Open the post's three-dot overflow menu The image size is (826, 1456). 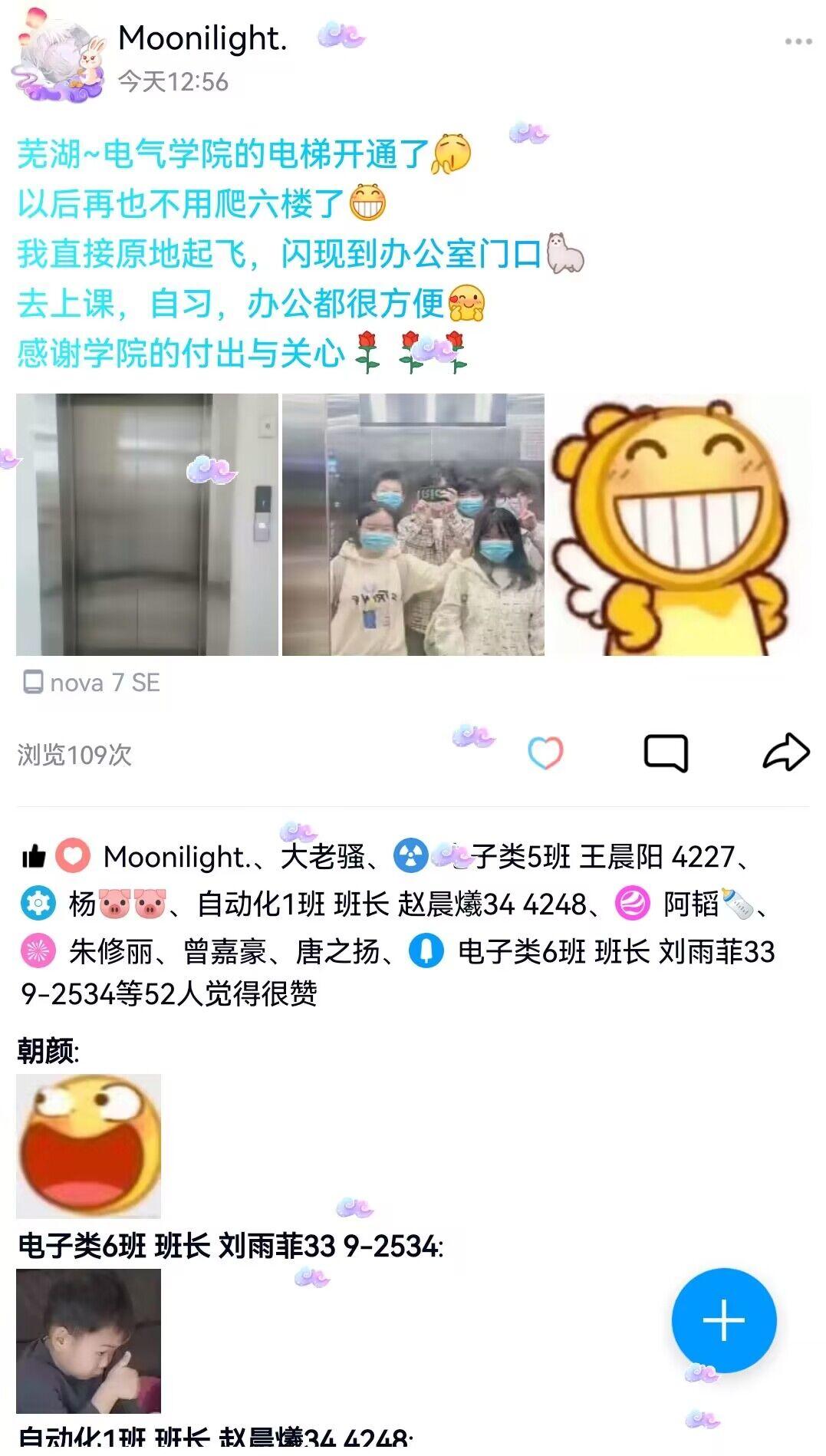click(798, 41)
